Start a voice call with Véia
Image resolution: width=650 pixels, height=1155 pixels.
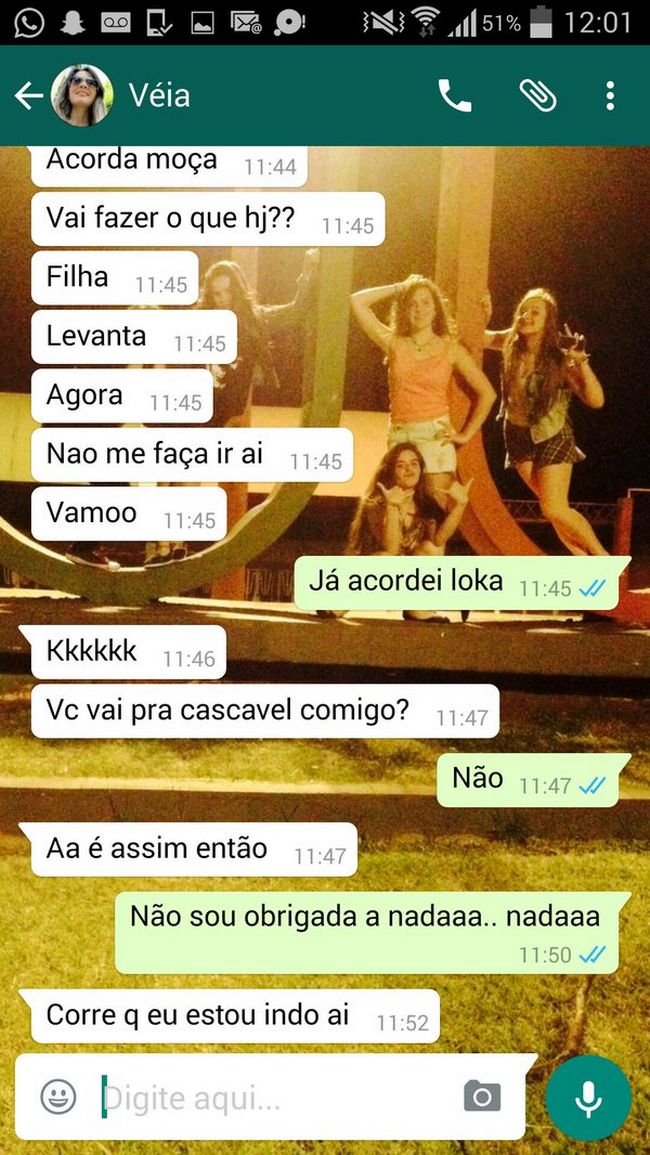455,96
